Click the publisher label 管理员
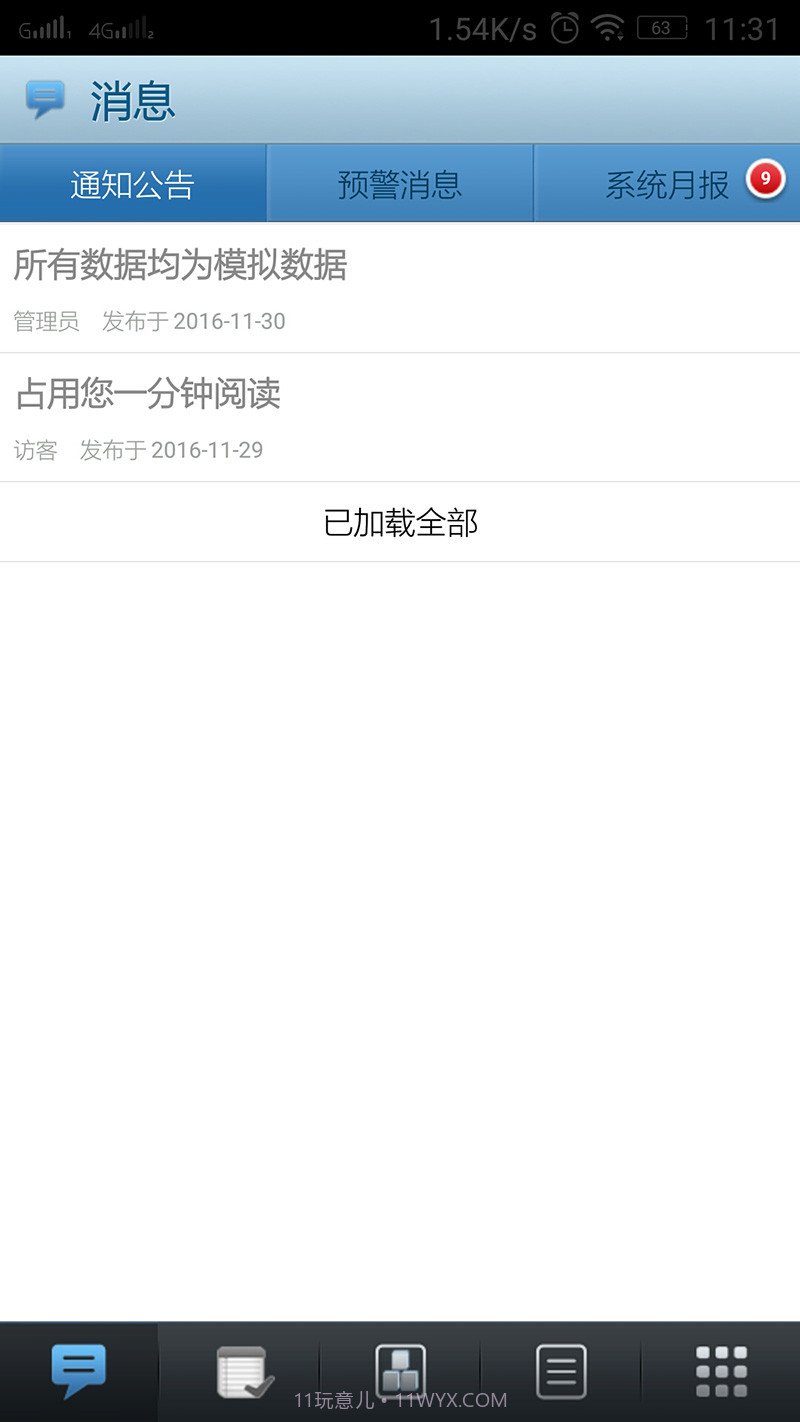This screenshot has height=1422, width=800. point(46,321)
